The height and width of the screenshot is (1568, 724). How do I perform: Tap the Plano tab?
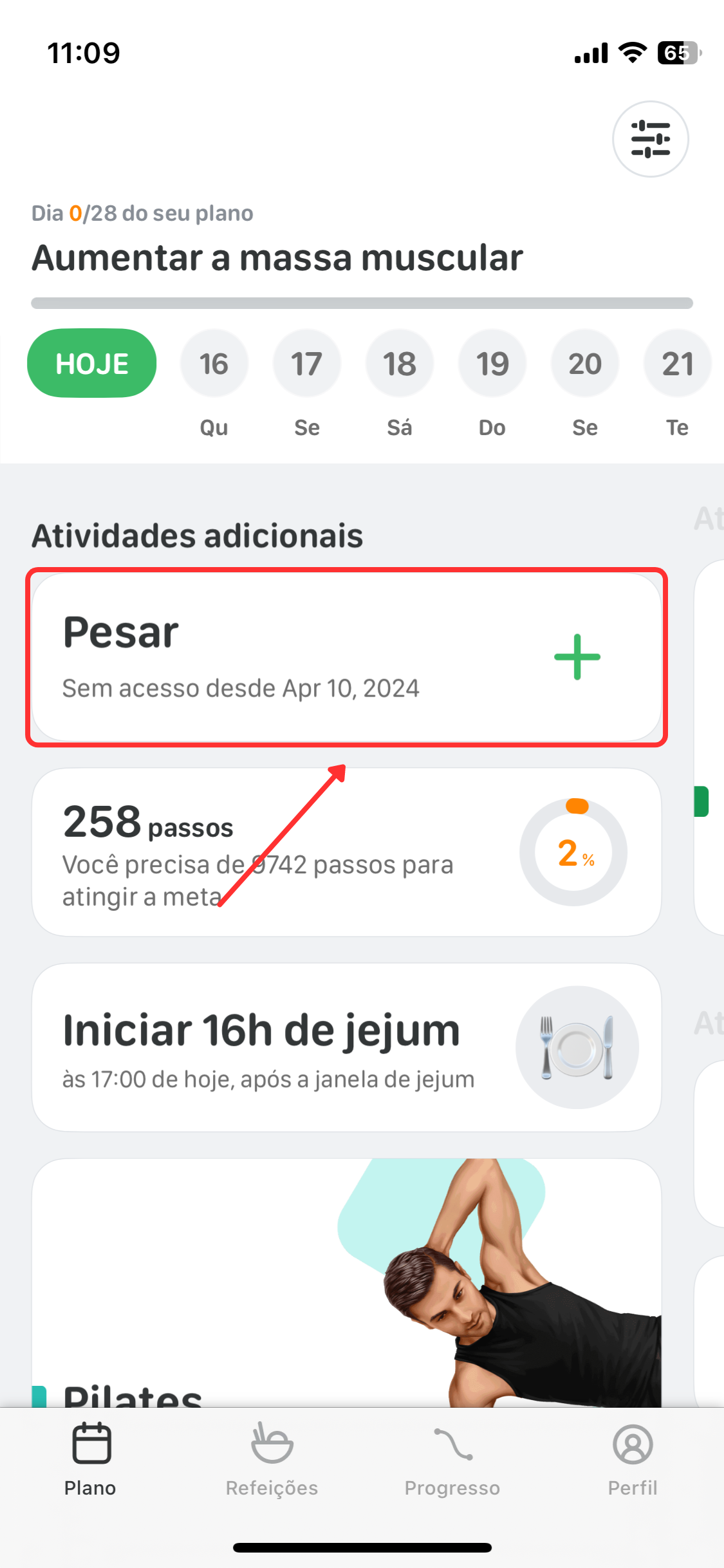(91, 1460)
